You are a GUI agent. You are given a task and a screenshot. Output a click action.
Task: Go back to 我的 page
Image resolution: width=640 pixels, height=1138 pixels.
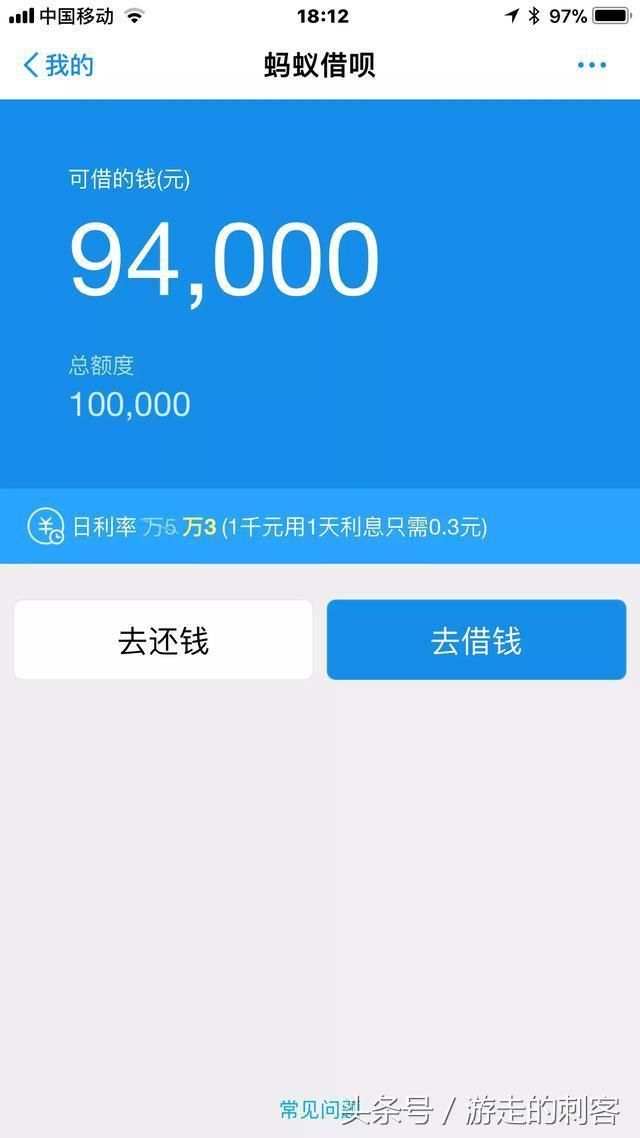click(58, 65)
